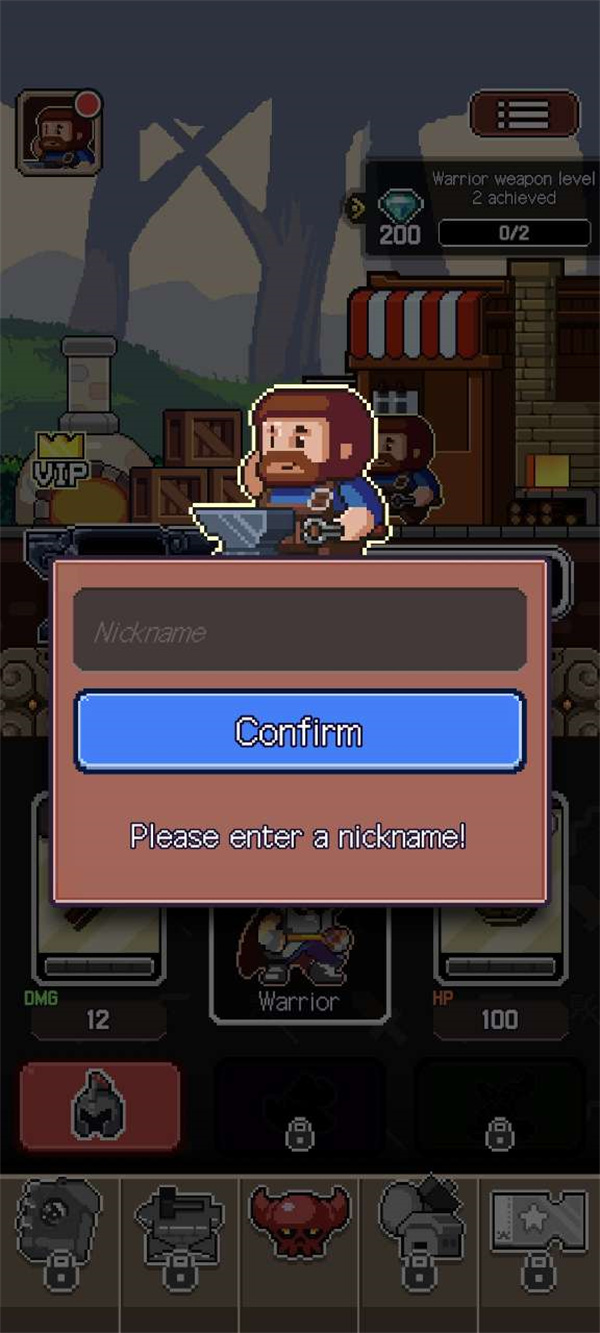The width and height of the screenshot is (600, 1333).
Task: Confirm the entered nickname
Action: pos(299,732)
